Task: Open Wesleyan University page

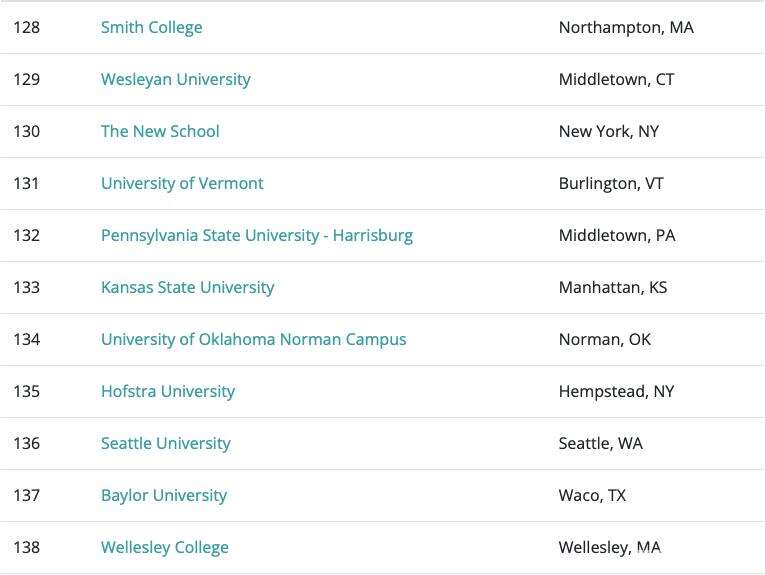Action: (175, 79)
